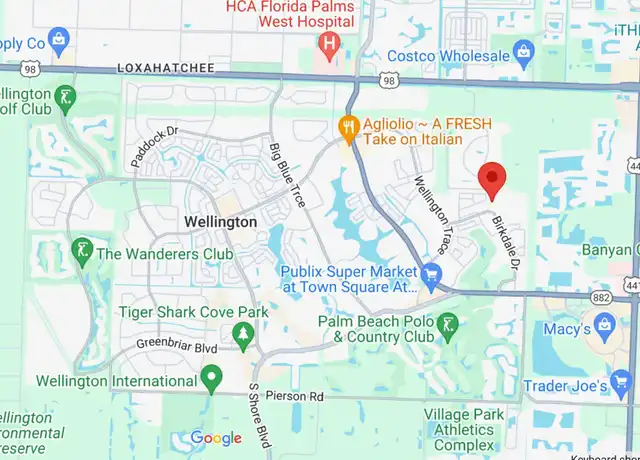Open the Google logo link
This screenshot has width=640, height=460.
[216, 438]
